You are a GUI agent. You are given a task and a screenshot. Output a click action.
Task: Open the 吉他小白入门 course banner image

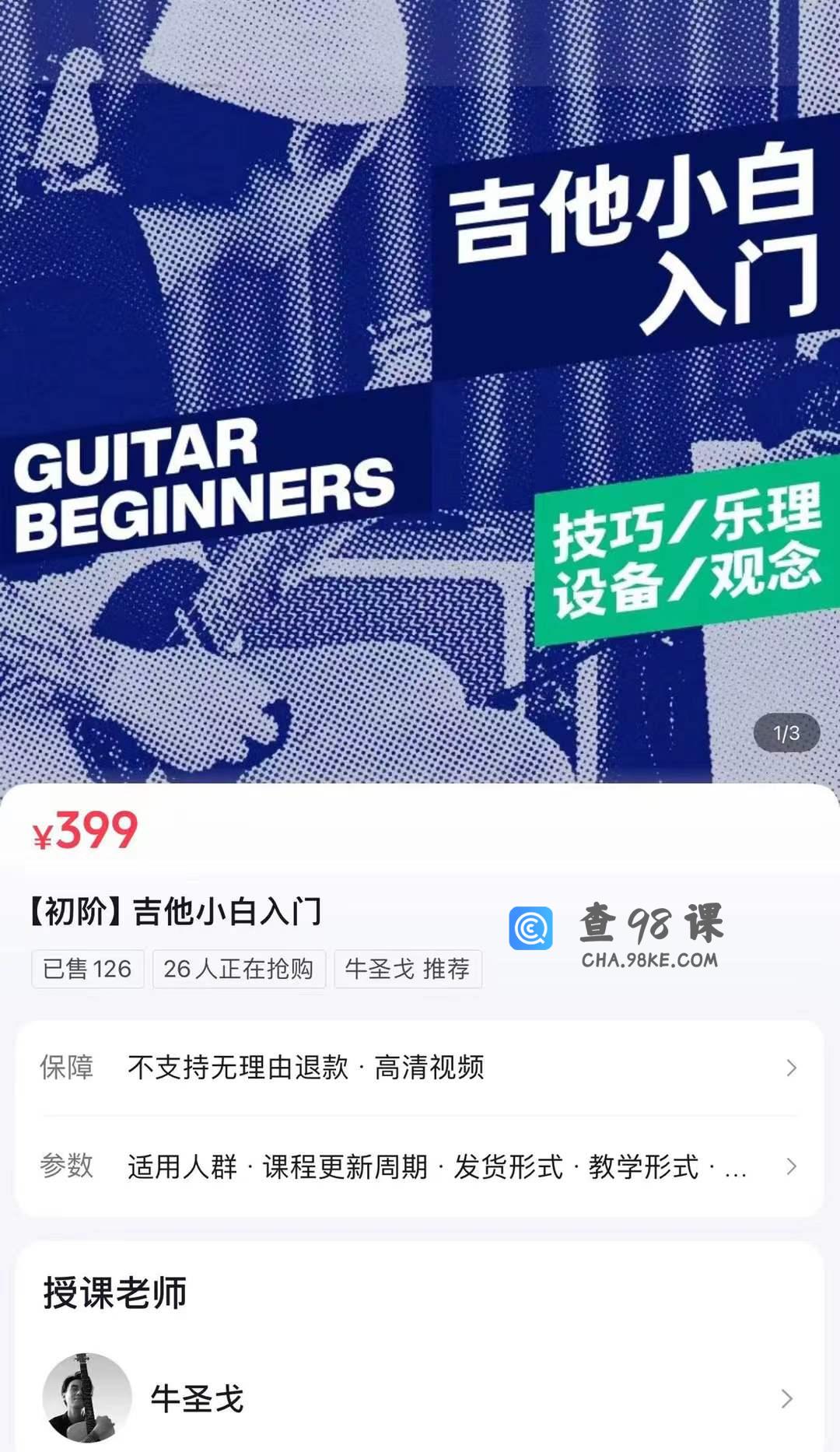point(420,389)
